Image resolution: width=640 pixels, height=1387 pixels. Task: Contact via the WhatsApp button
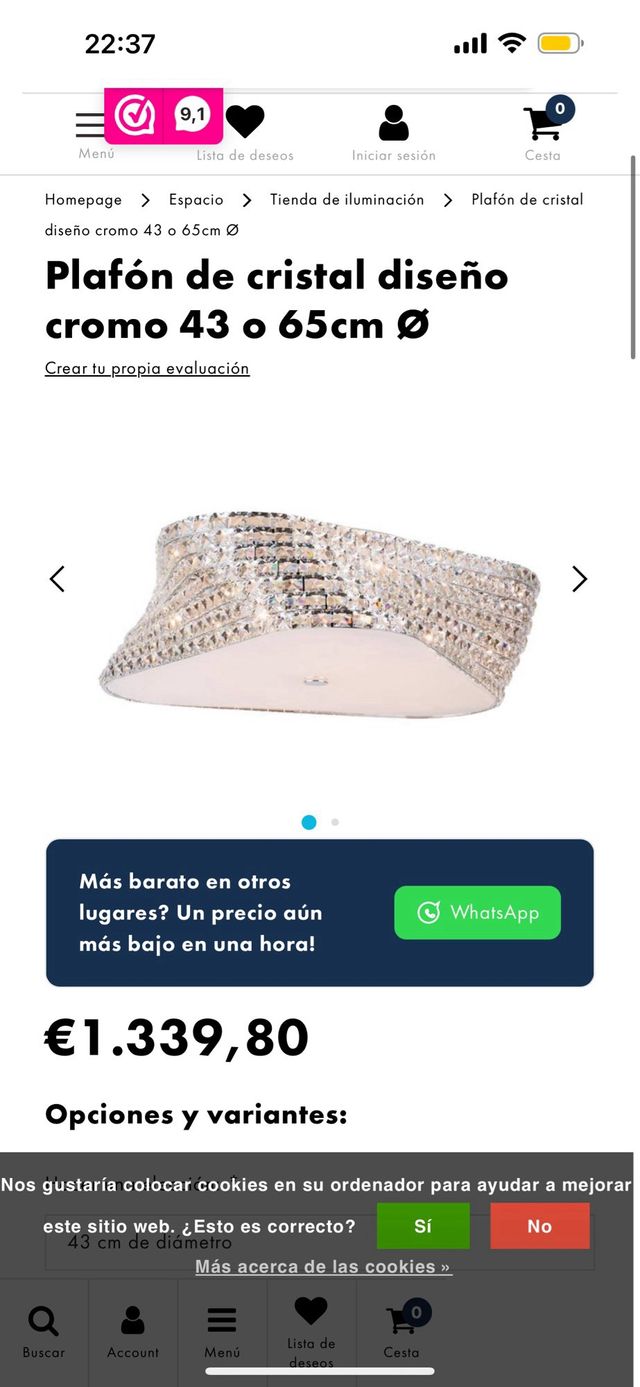pyautogui.click(x=477, y=912)
